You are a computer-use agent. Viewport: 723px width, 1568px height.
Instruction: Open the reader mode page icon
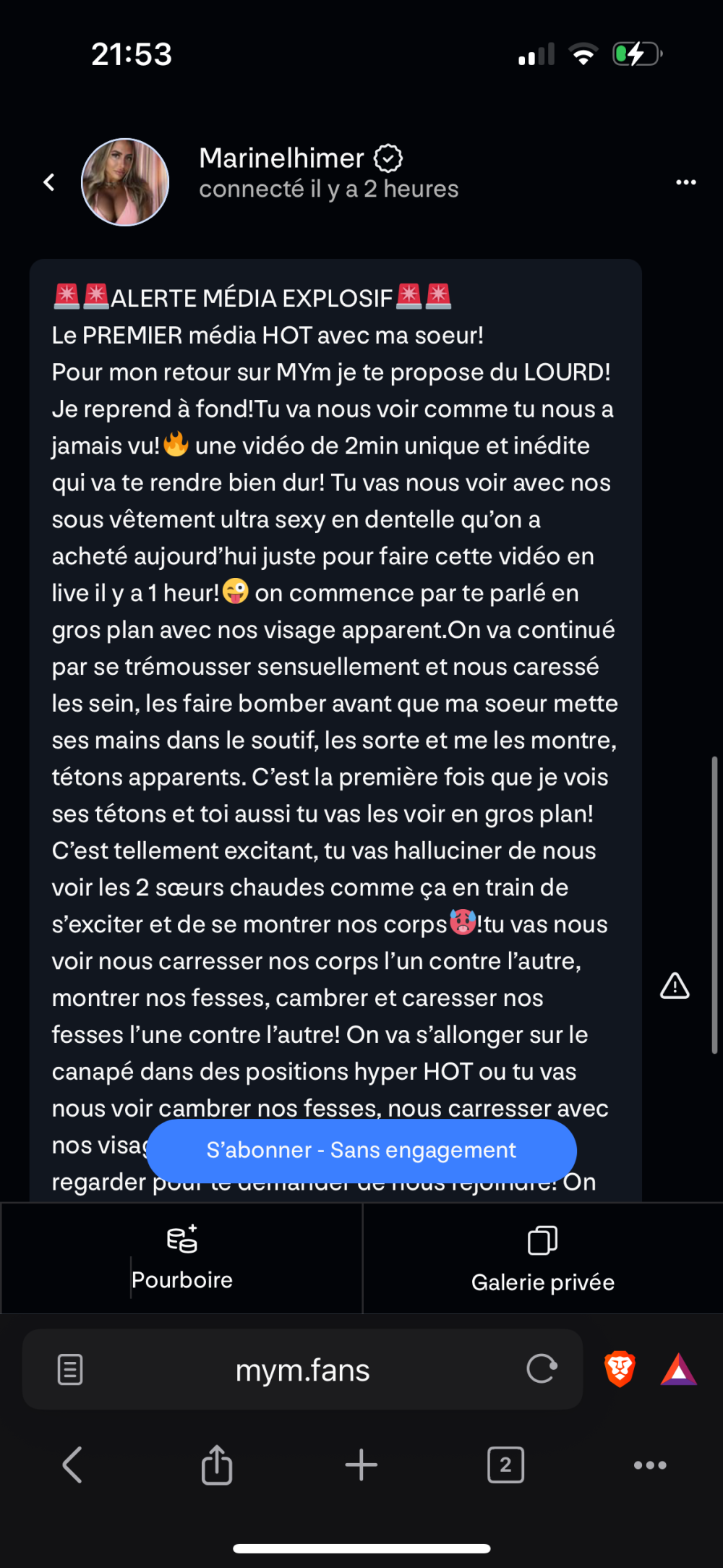(70, 1369)
